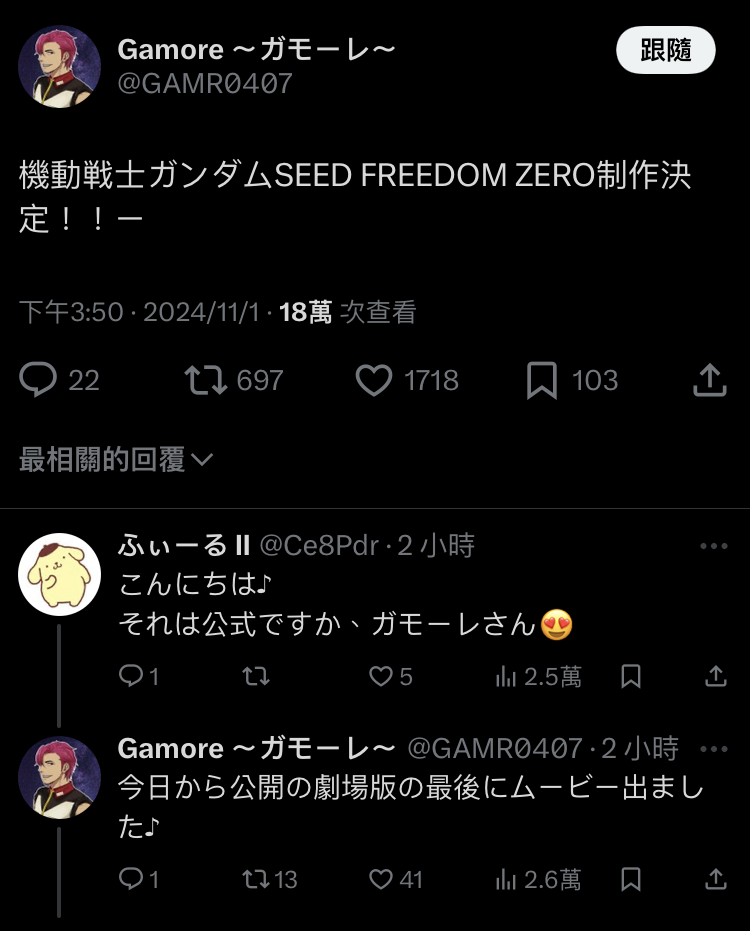
Task: Repost Gamore's reply with 13 reposts
Action: click(x=256, y=879)
